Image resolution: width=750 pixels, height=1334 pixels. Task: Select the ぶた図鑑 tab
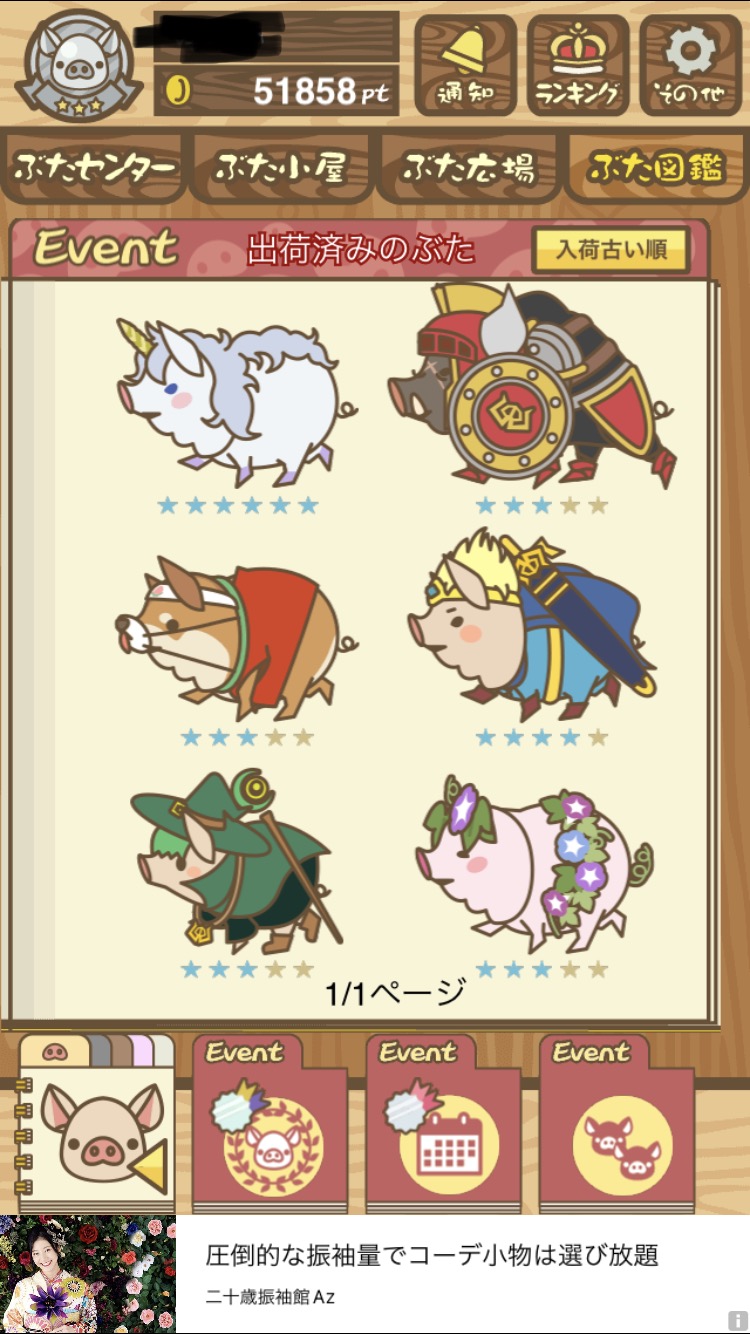(656, 167)
